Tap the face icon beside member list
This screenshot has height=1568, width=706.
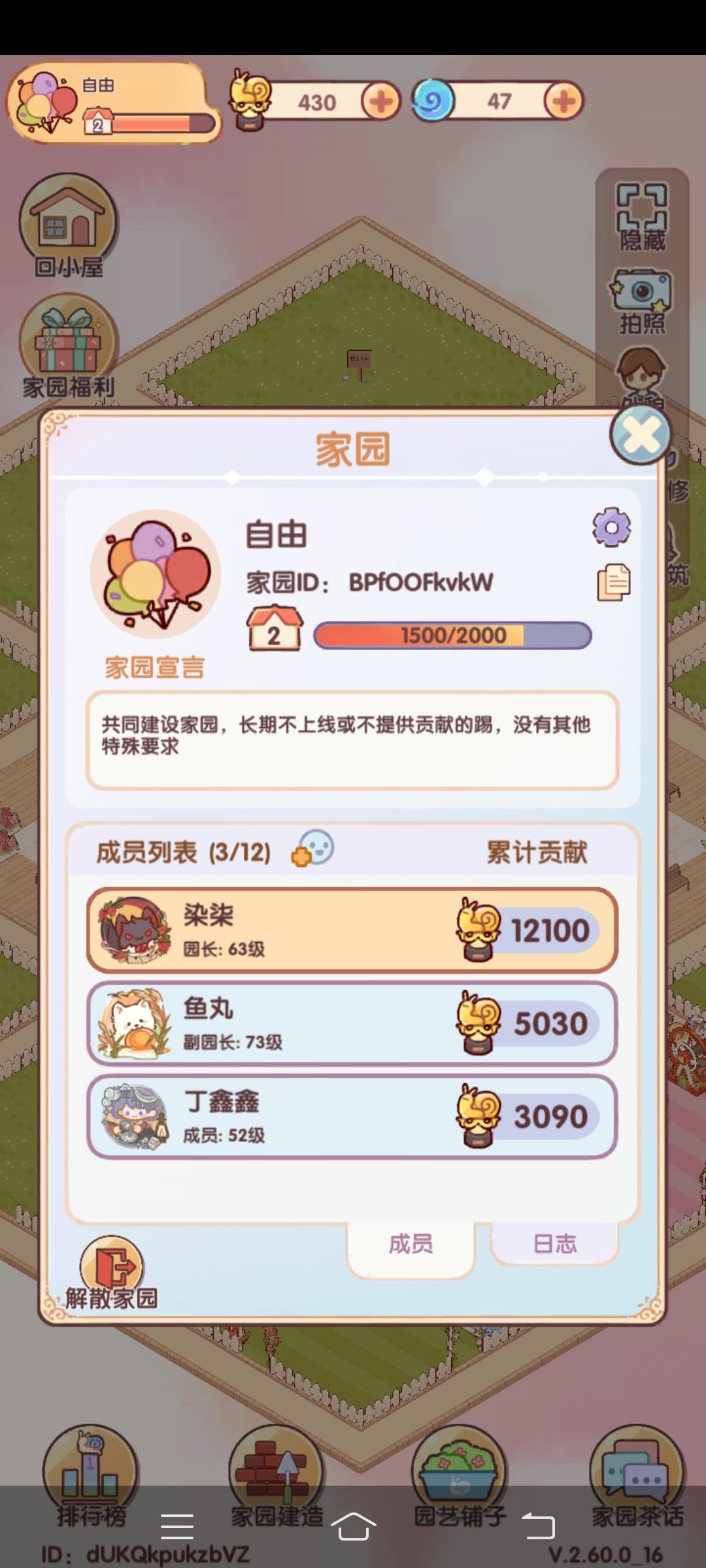pos(313,848)
